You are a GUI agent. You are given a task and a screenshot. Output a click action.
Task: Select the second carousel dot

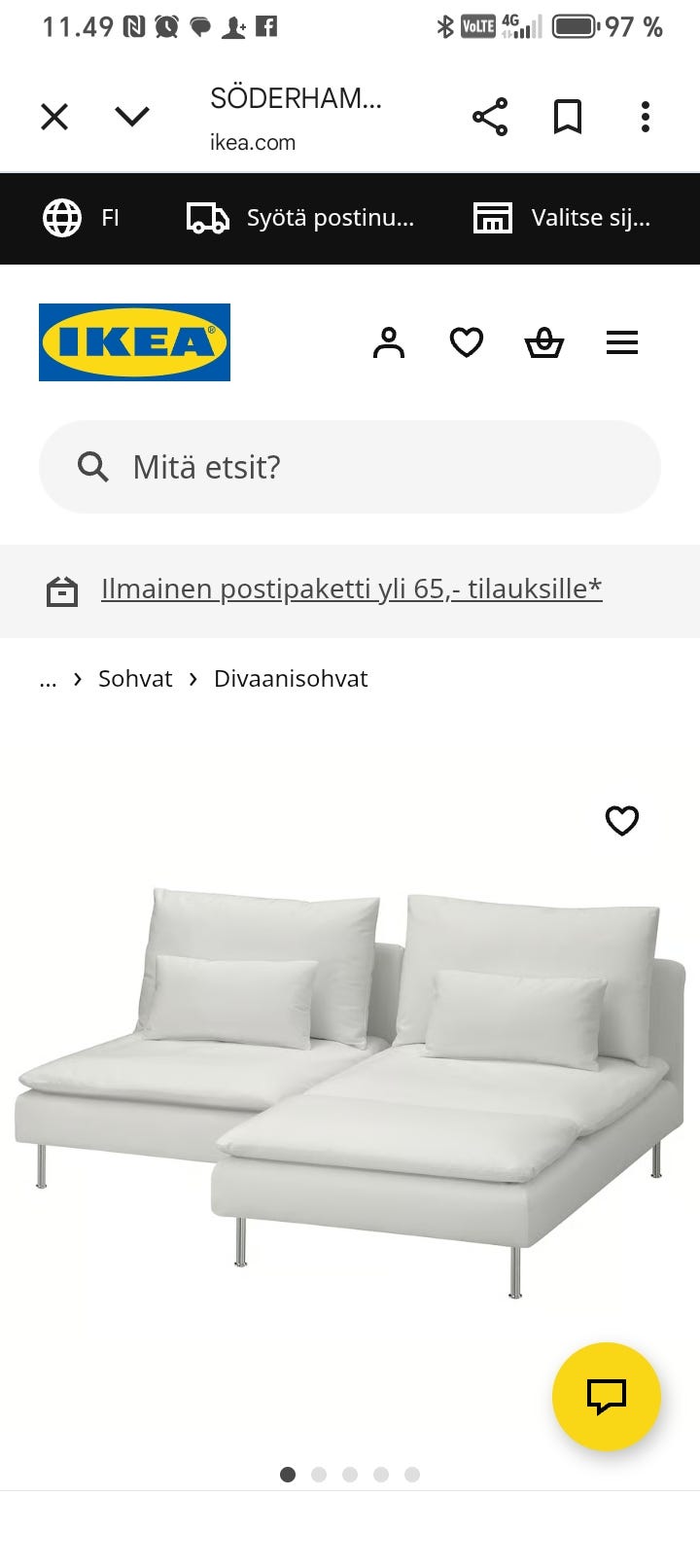click(x=319, y=1475)
